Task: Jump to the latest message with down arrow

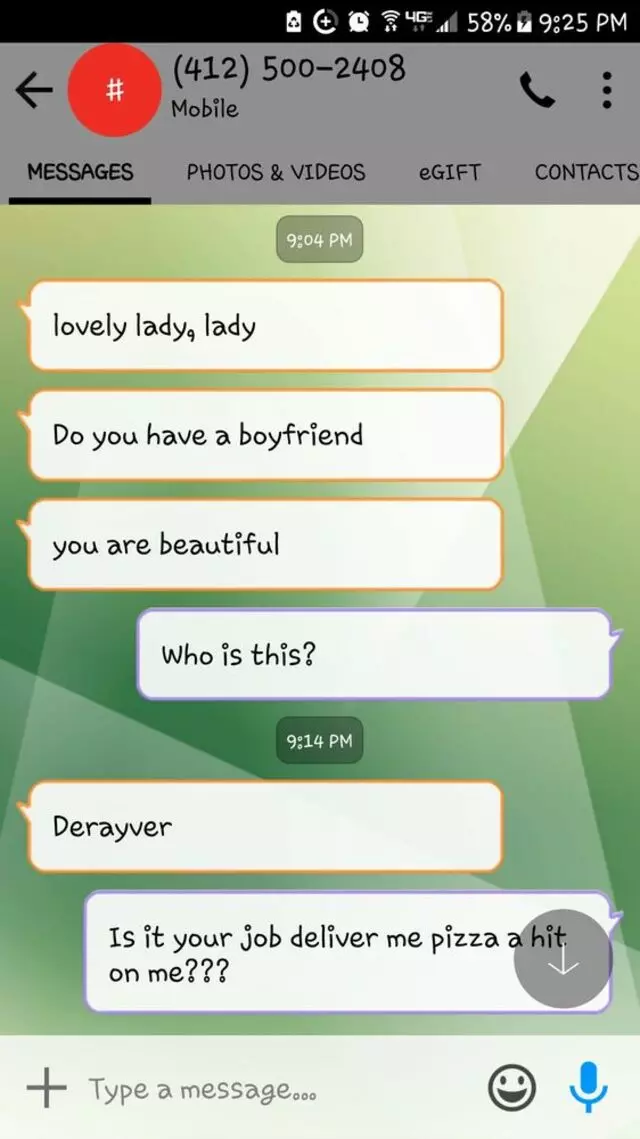Action: 562,959
